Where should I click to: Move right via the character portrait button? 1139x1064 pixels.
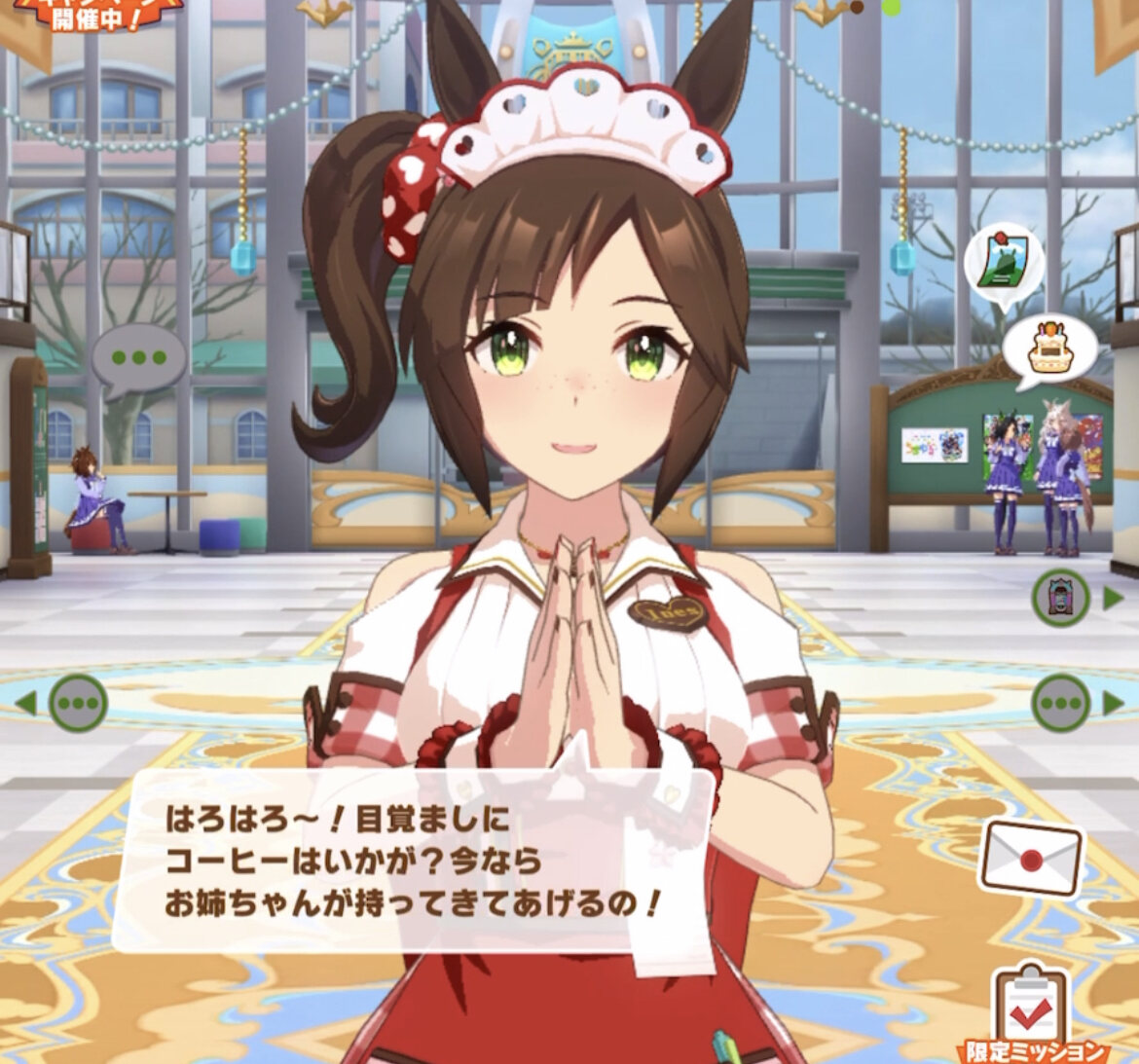pos(1061,597)
